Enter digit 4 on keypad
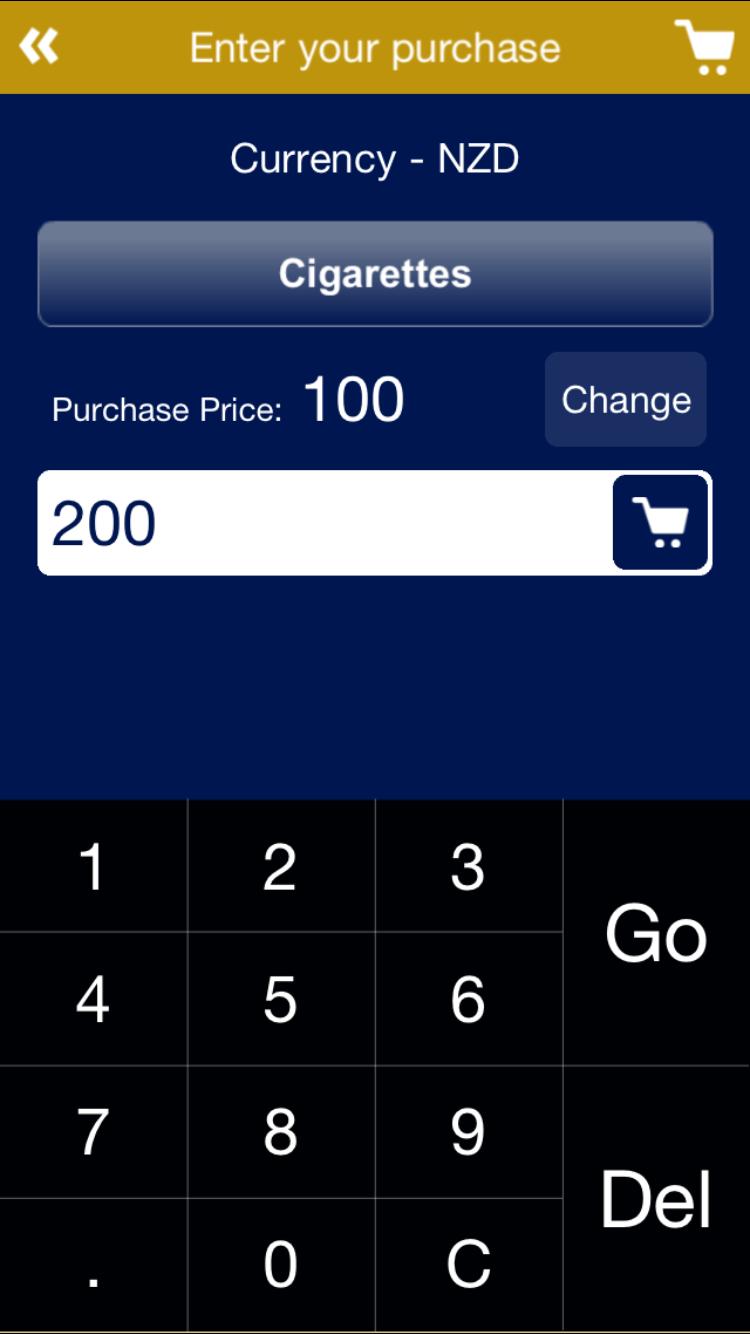 pyautogui.click(x=93, y=999)
